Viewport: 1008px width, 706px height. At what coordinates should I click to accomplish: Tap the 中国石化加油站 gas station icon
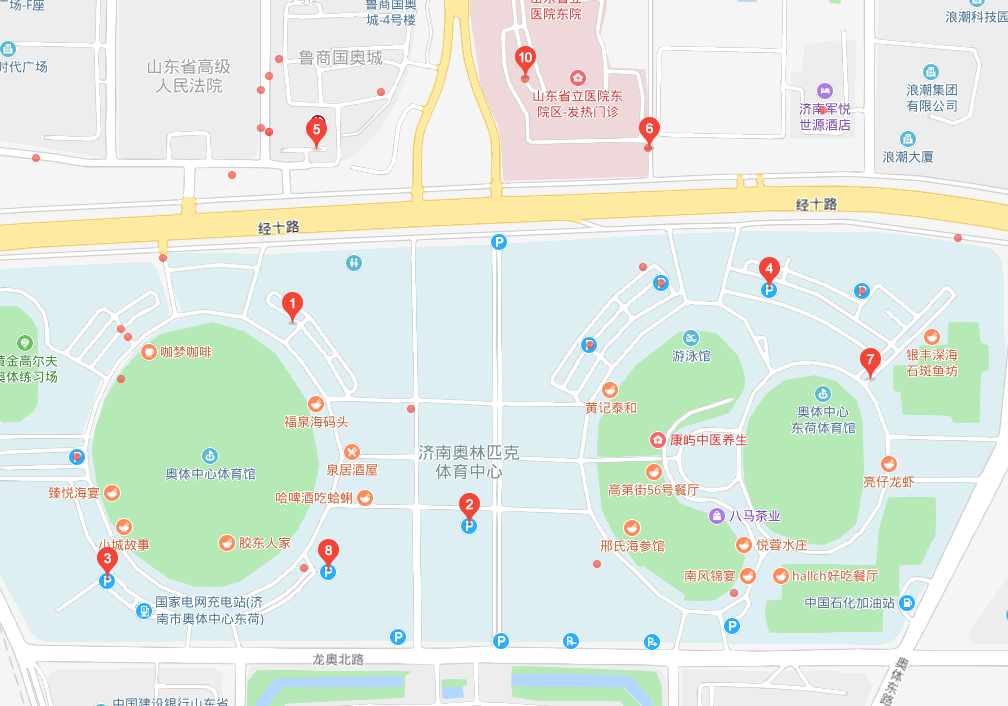pyautogui.click(x=906, y=603)
